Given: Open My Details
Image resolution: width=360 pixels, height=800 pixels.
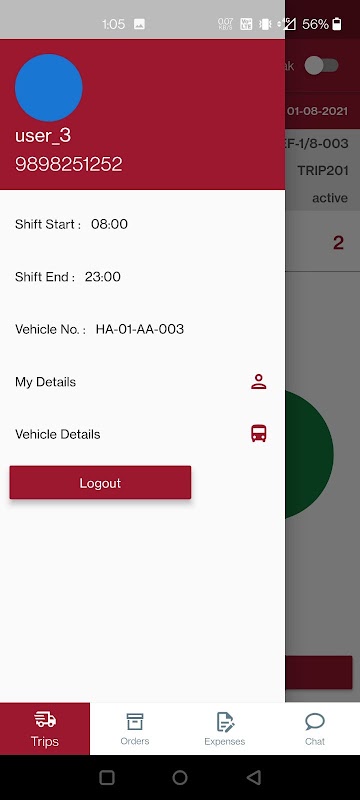Looking at the screenshot, I should (142, 382).
